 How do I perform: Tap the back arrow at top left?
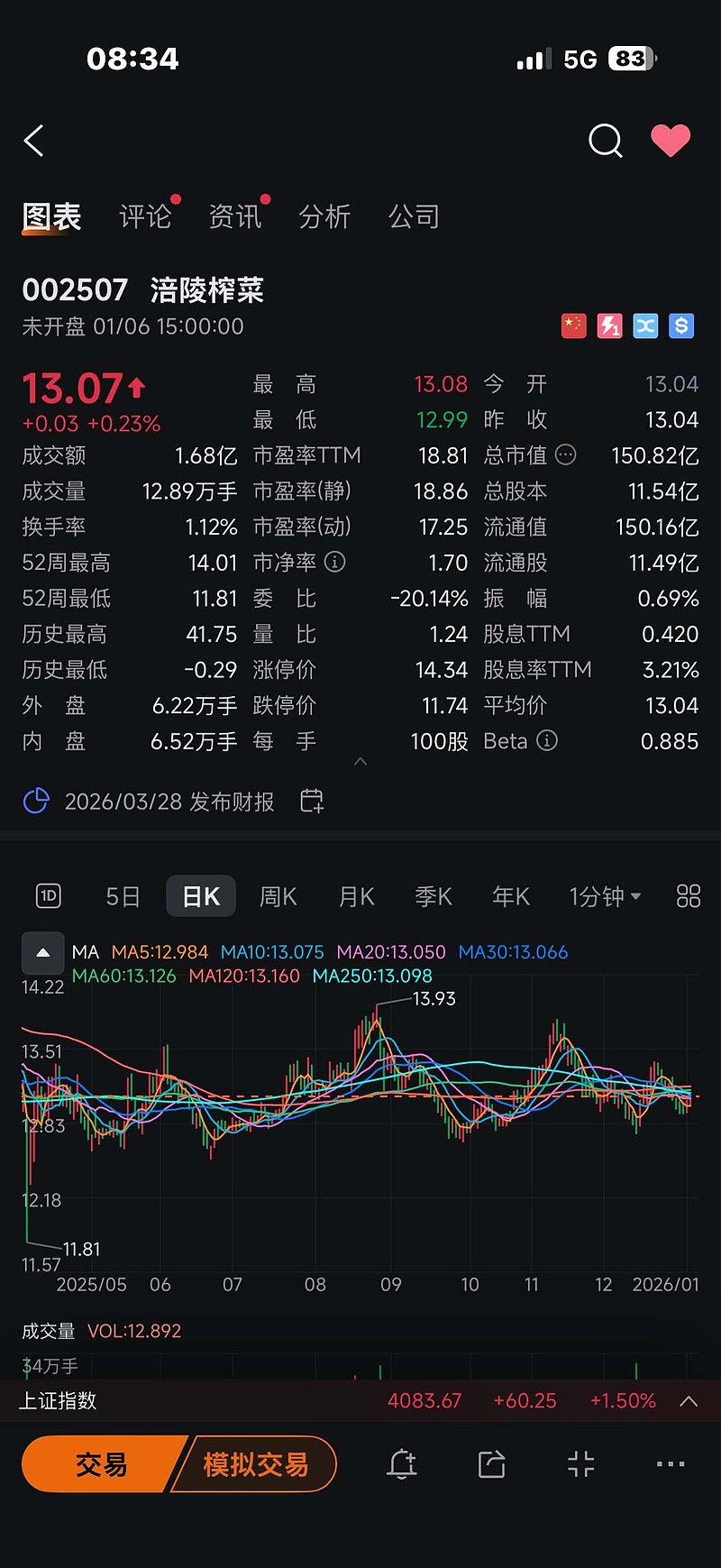(34, 141)
